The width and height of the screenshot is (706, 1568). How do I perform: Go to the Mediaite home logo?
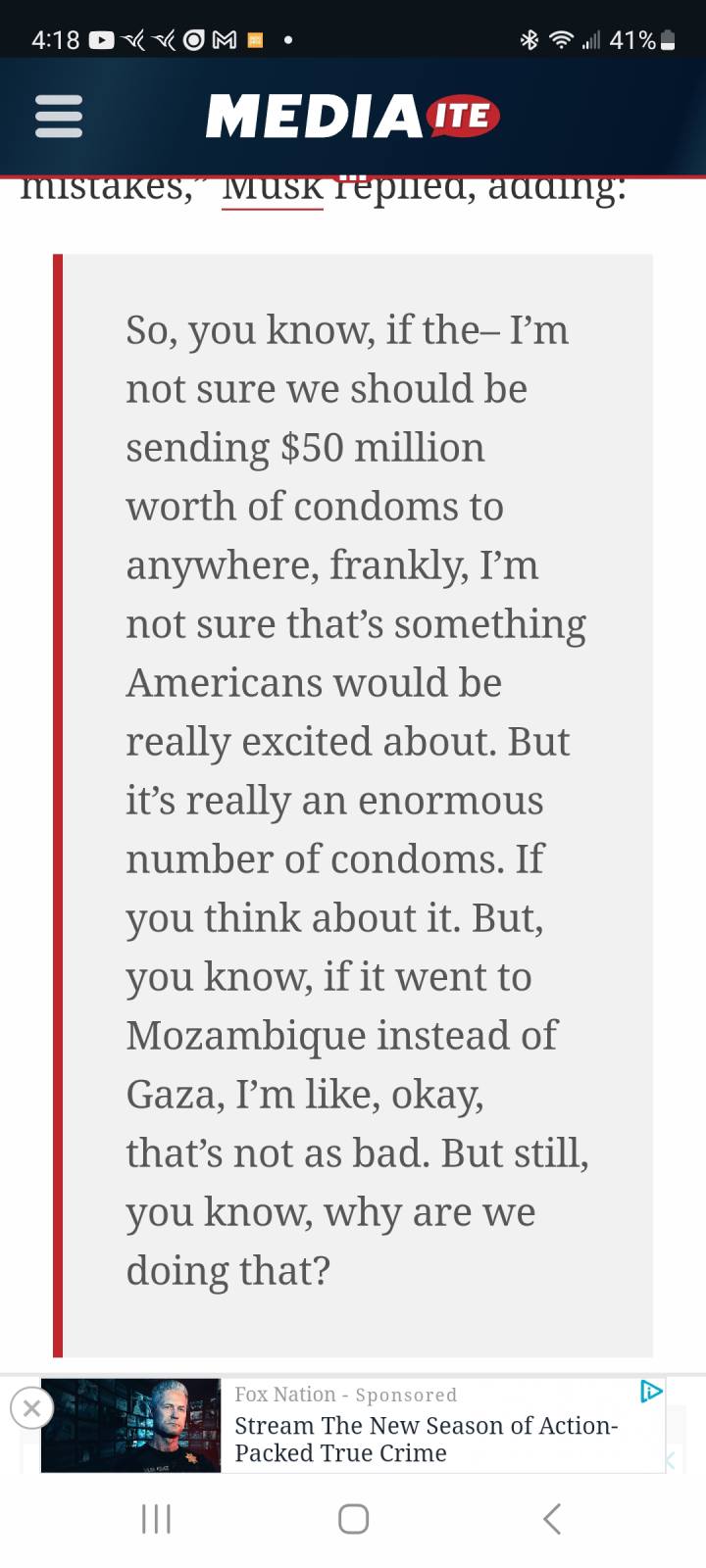click(x=353, y=117)
